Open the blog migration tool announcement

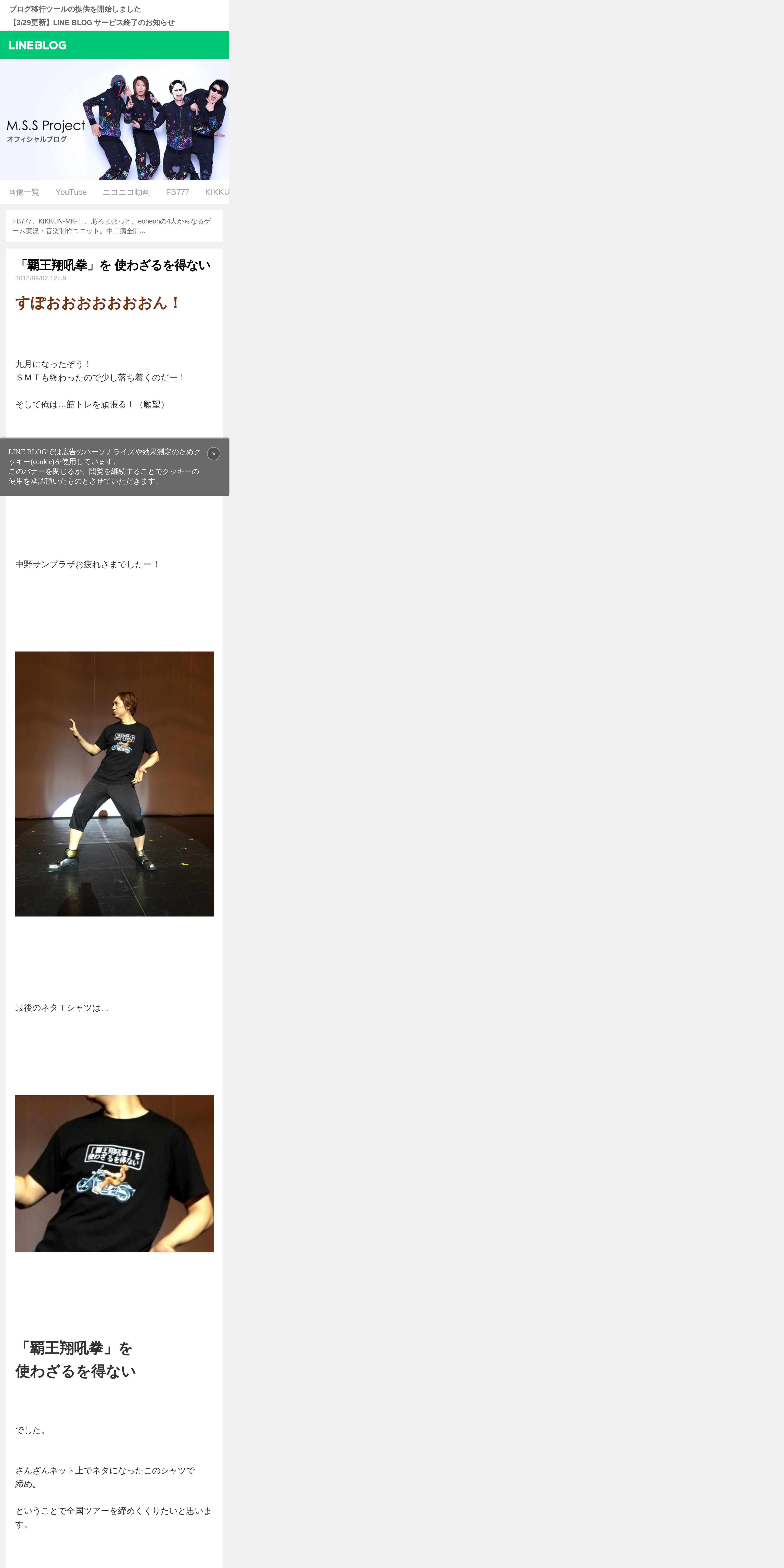click(75, 9)
